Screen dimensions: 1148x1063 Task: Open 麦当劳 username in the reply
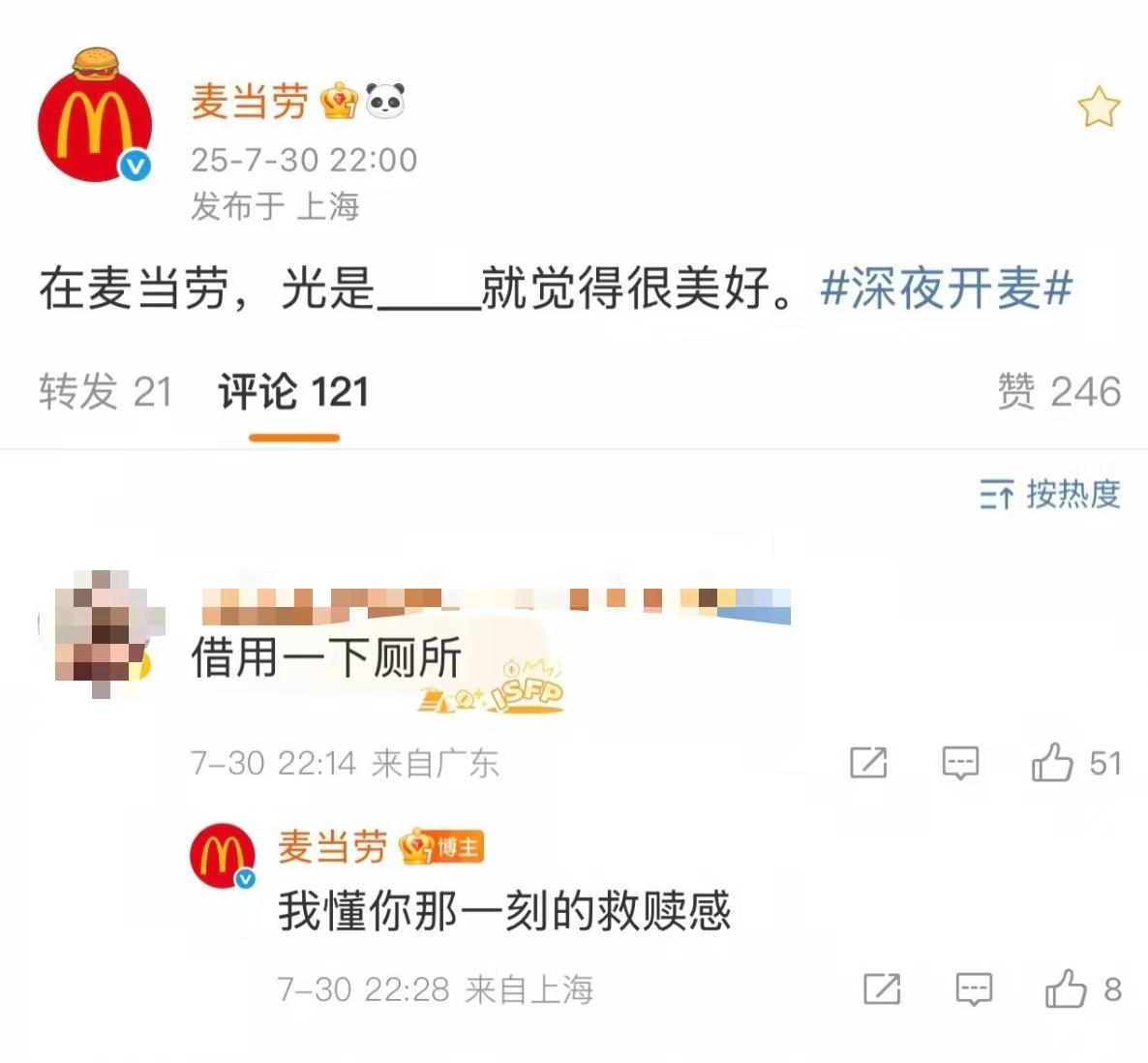tap(332, 847)
